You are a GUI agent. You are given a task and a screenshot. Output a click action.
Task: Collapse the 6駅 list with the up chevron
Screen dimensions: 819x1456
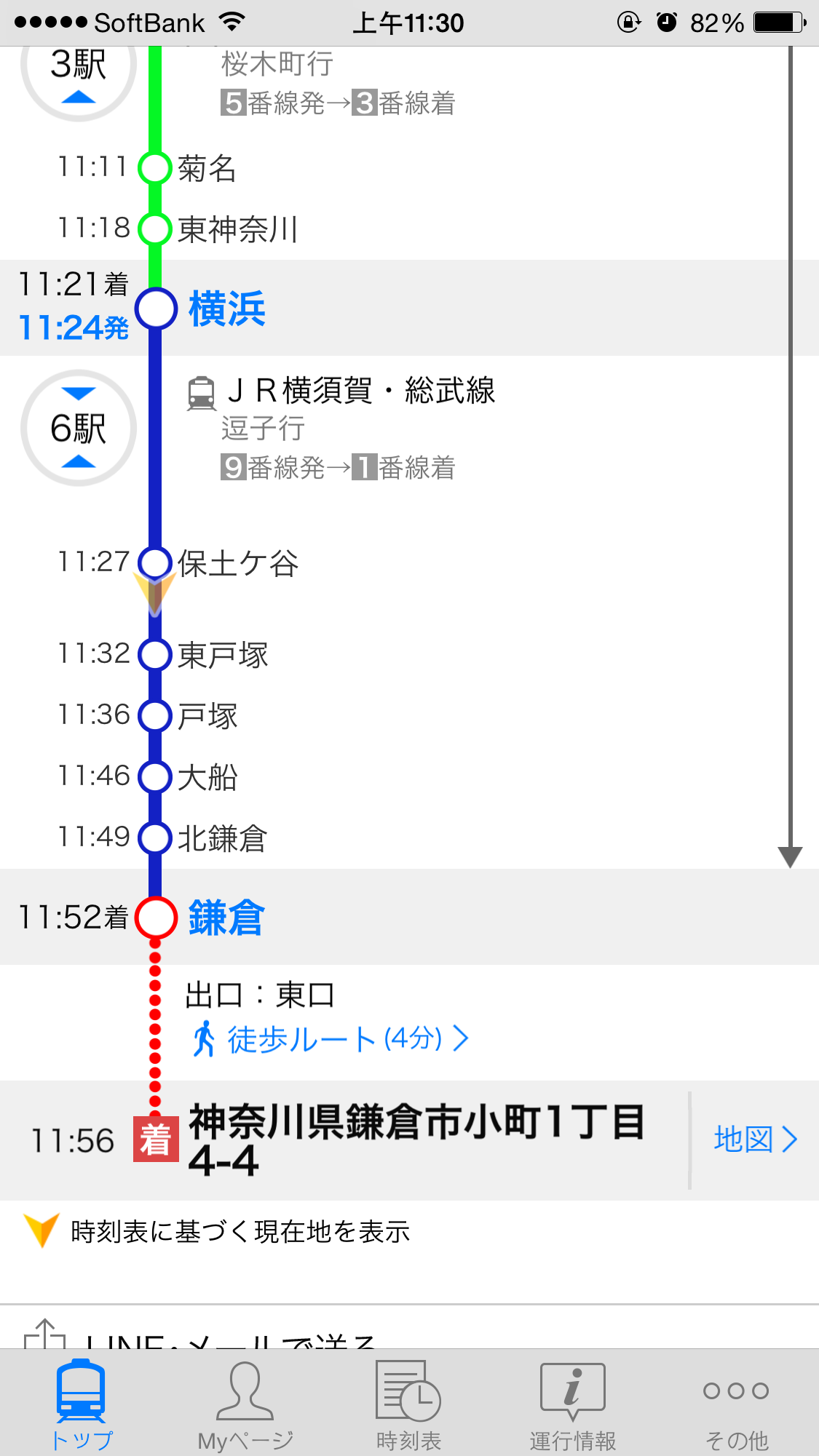77,461
